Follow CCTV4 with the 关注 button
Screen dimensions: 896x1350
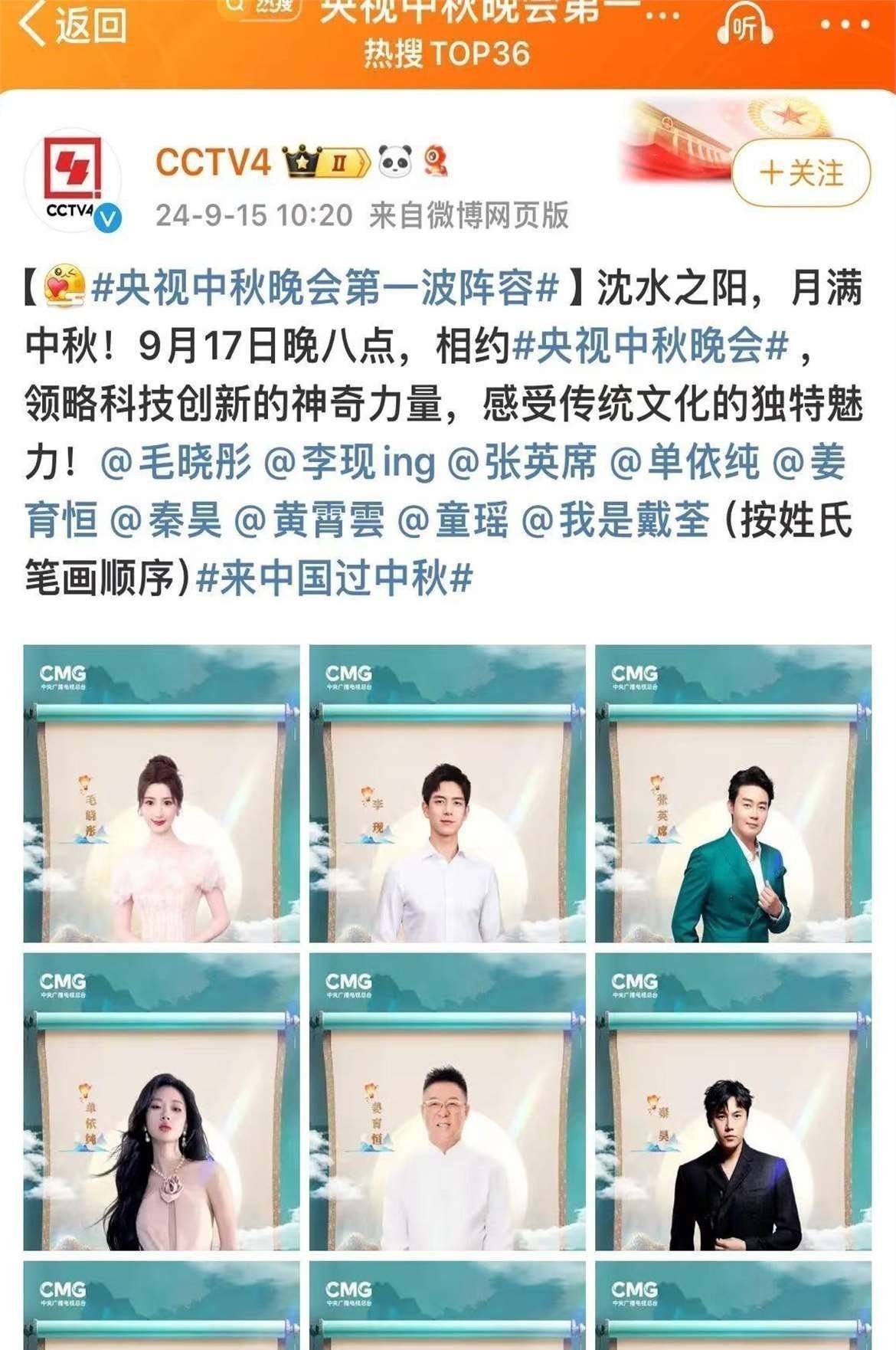click(801, 172)
